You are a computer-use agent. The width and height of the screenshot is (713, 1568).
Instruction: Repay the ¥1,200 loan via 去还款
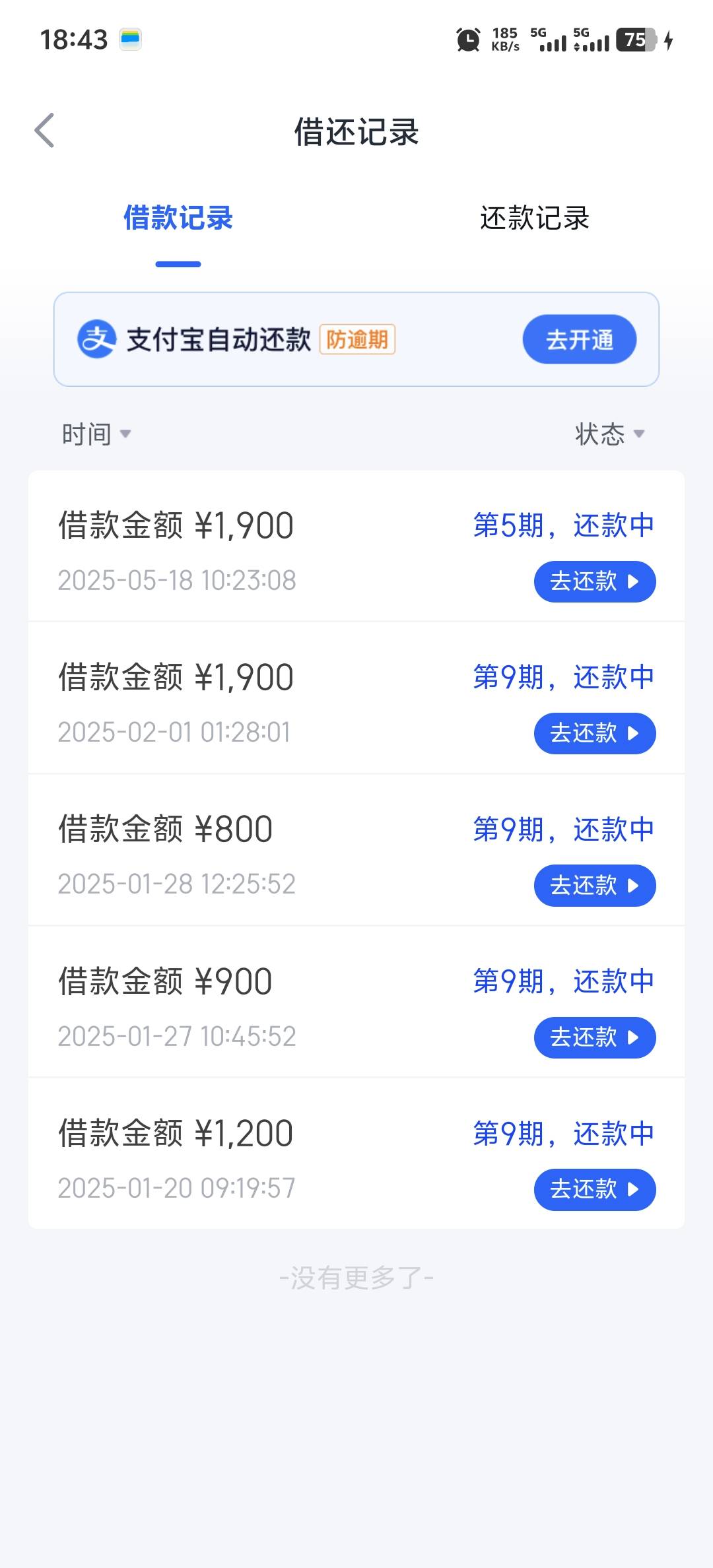coord(594,1189)
